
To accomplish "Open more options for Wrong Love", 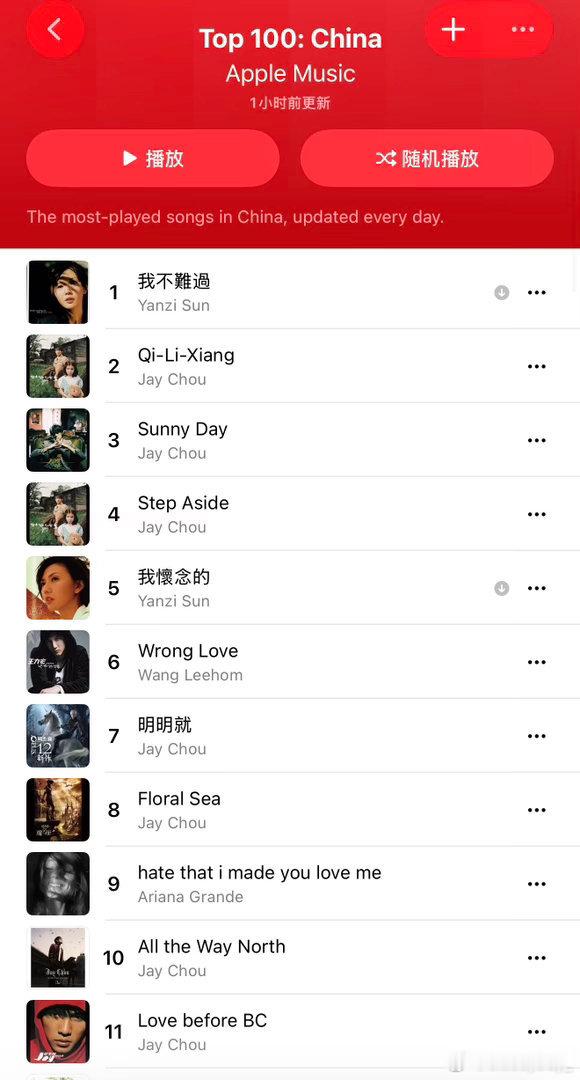I will click(x=537, y=662).
